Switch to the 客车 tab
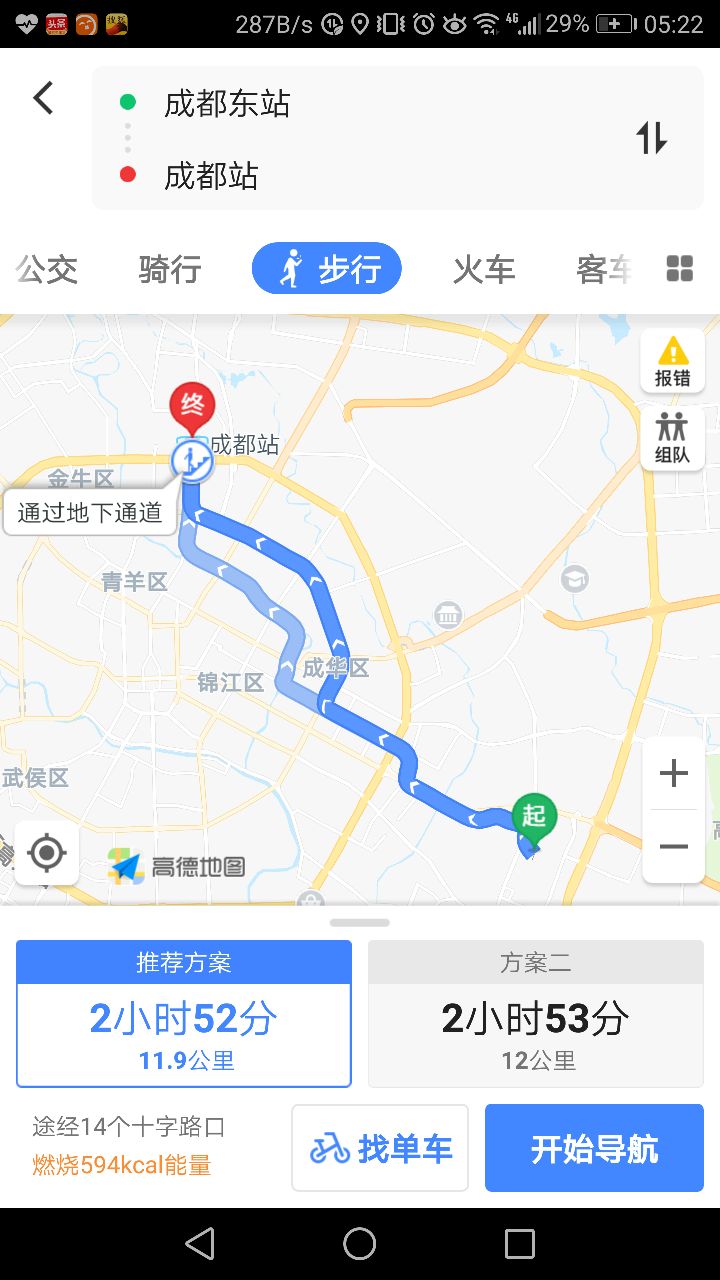Screen dimensions: 720x1280 coord(603,269)
